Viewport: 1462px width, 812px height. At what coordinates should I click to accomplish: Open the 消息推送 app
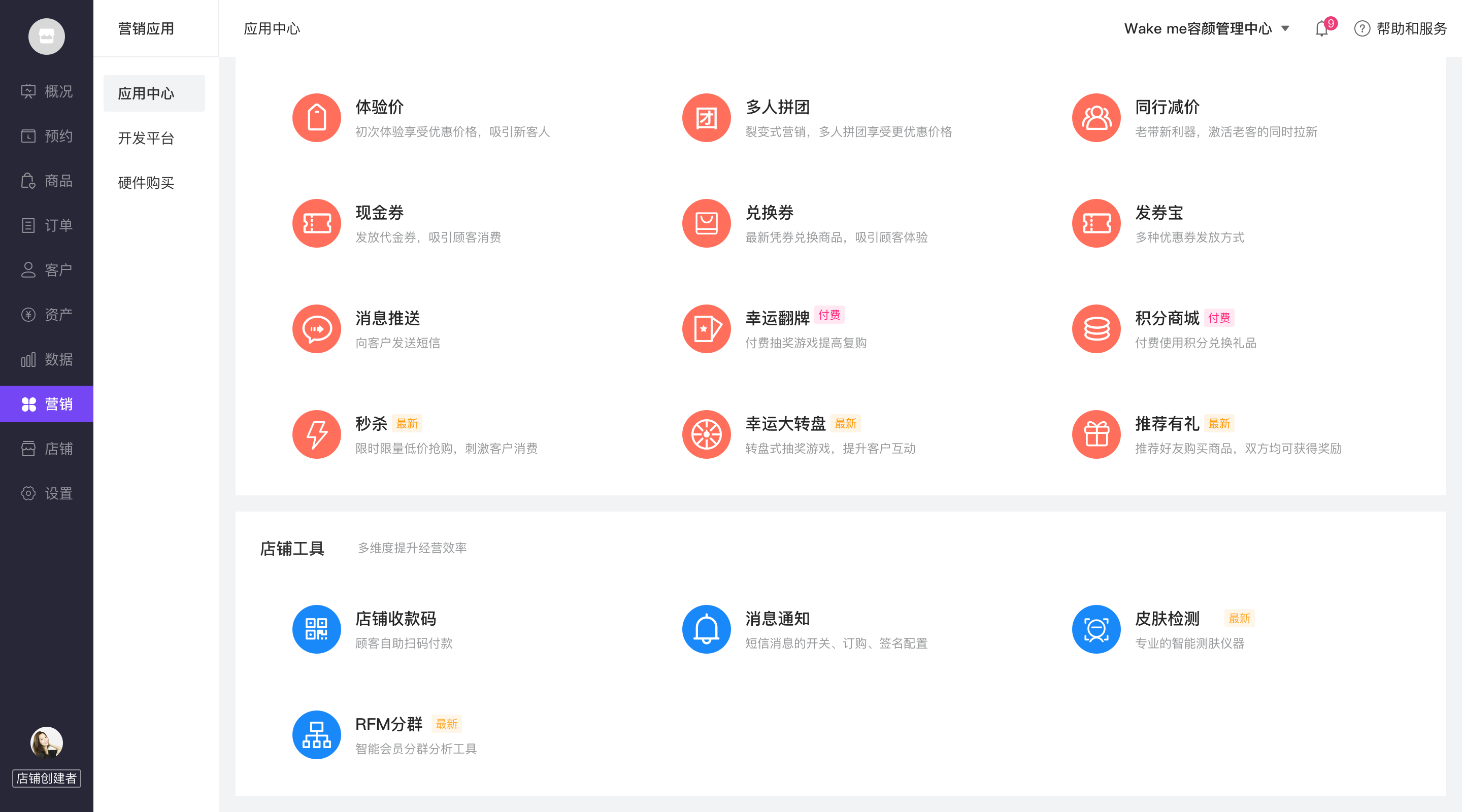pyautogui.click(x=388, y=318)
